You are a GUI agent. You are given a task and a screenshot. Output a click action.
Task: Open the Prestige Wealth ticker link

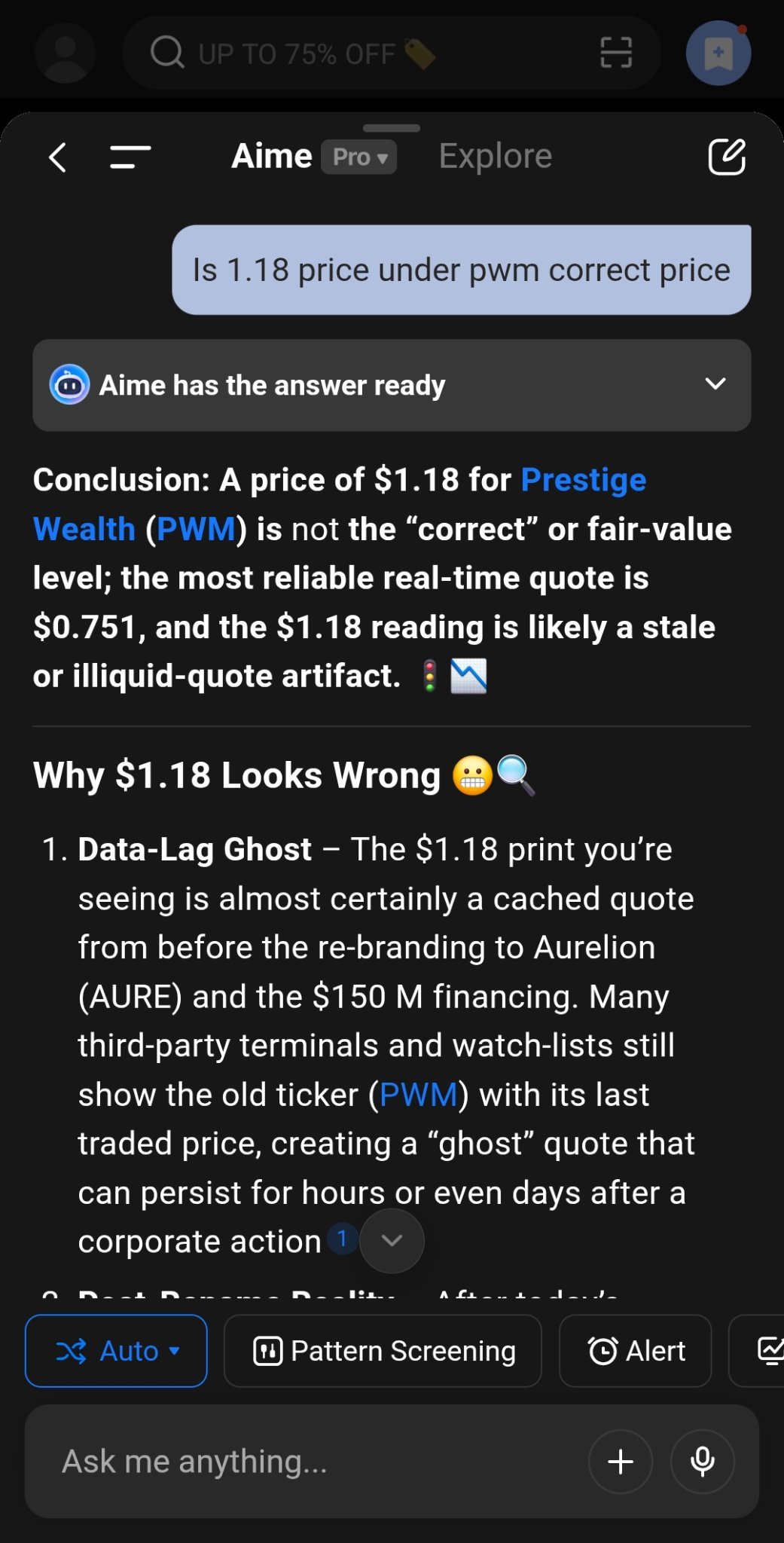[x=584, y=479]
